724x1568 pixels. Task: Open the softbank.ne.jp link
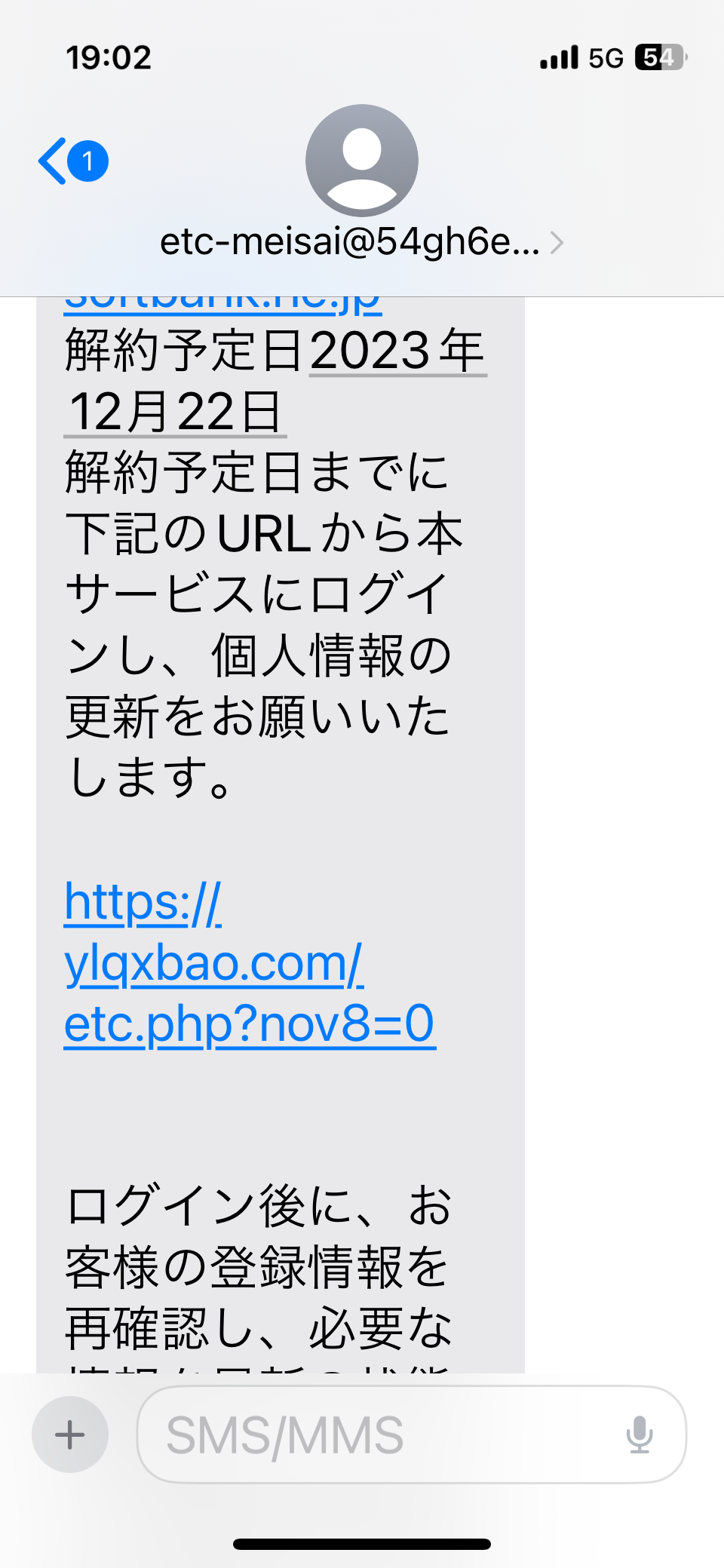point(223,303)
